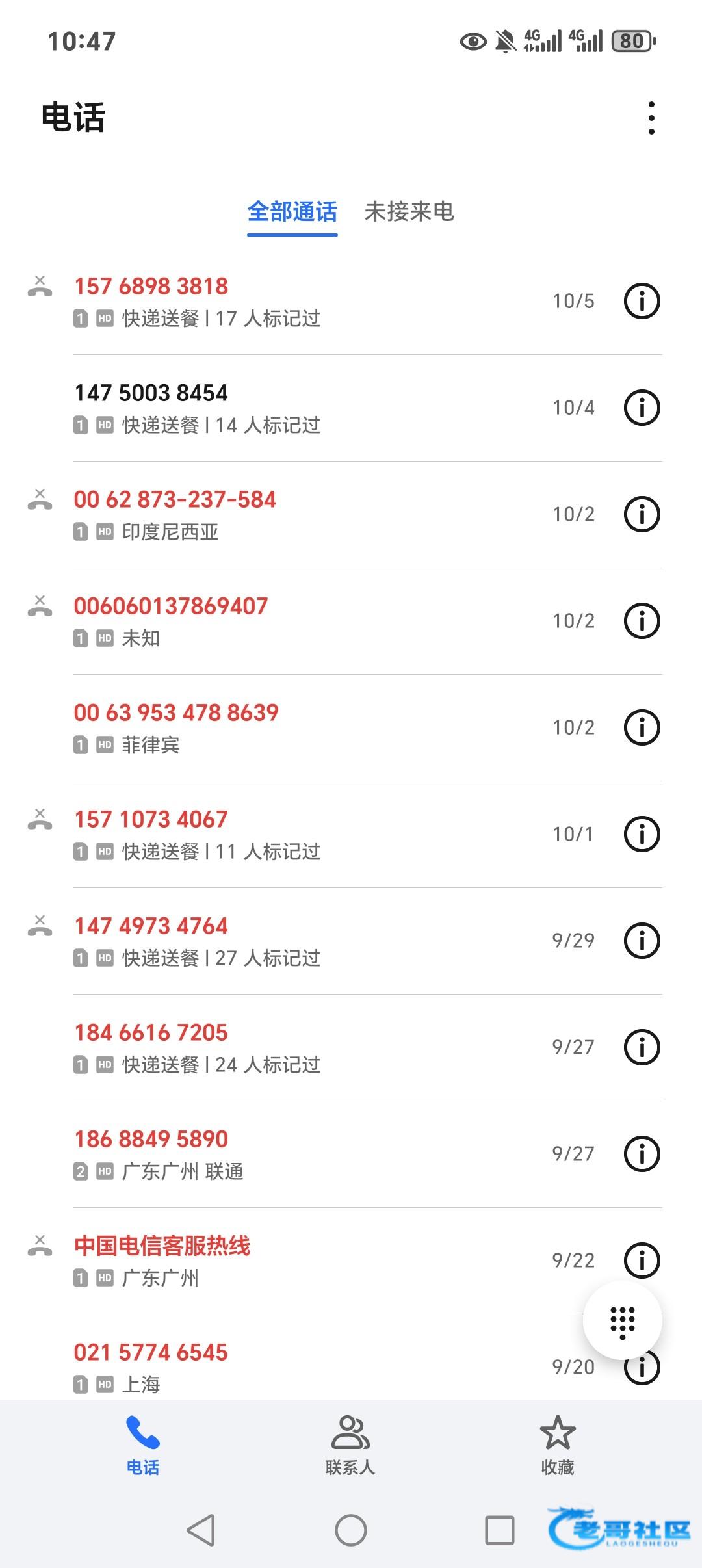
Task: View info for 157 1073 4067
Action: coord(642,834)
